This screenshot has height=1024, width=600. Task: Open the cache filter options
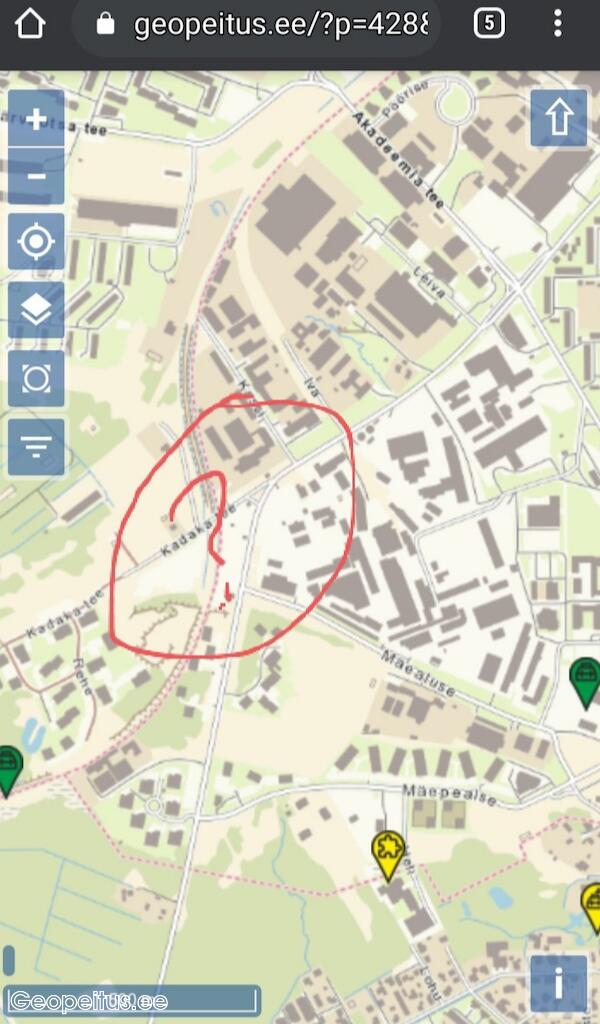tap(36, 447)
